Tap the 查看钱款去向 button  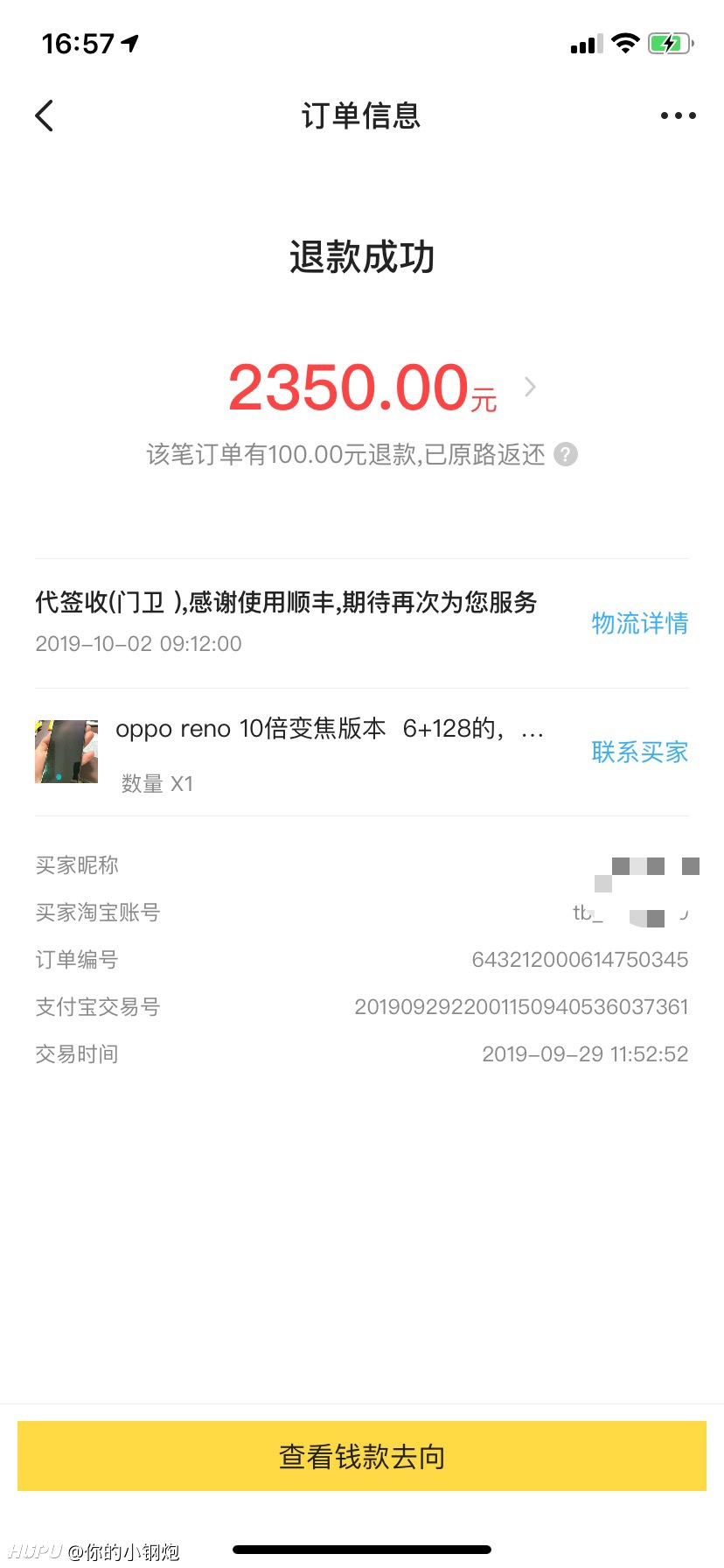pyautogui.click(x=362, y=1456)
